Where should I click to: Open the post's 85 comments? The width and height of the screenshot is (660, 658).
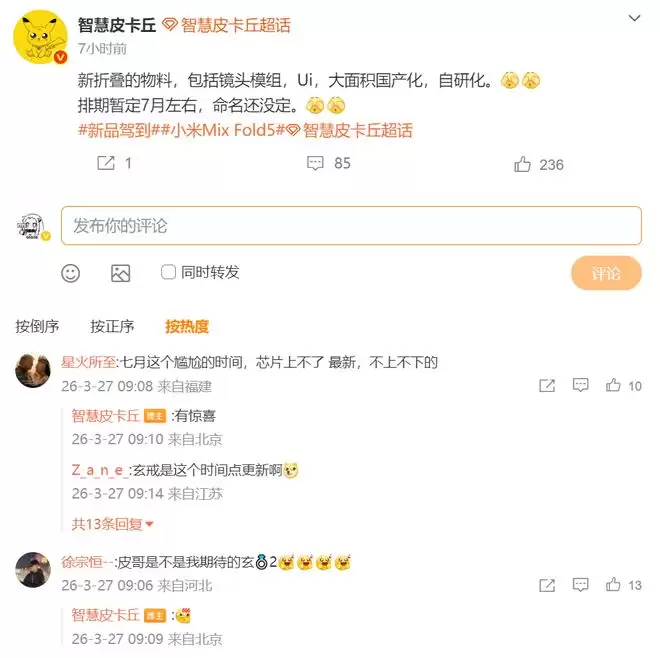click(x=328, y=163)
